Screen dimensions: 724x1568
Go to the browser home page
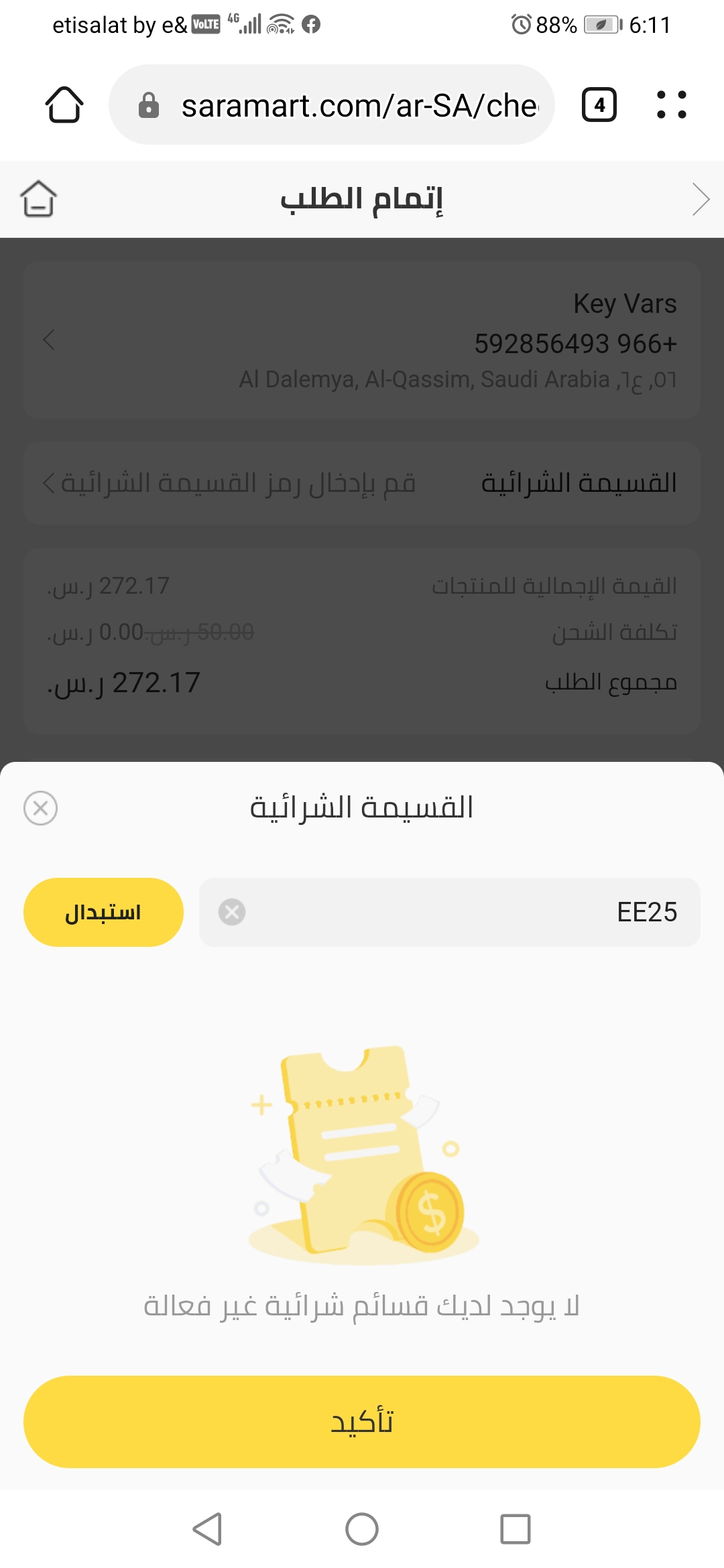point(64,105)
